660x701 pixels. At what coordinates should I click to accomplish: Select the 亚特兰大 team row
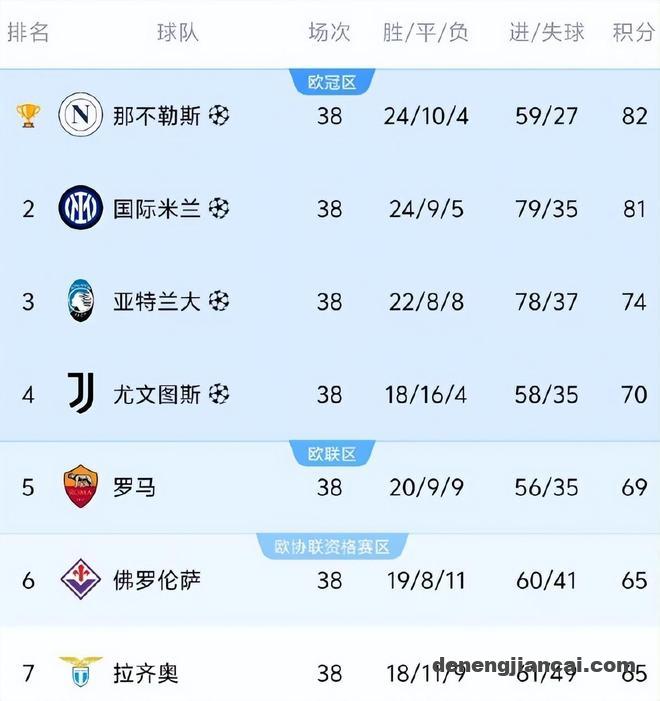click(156, 301)
